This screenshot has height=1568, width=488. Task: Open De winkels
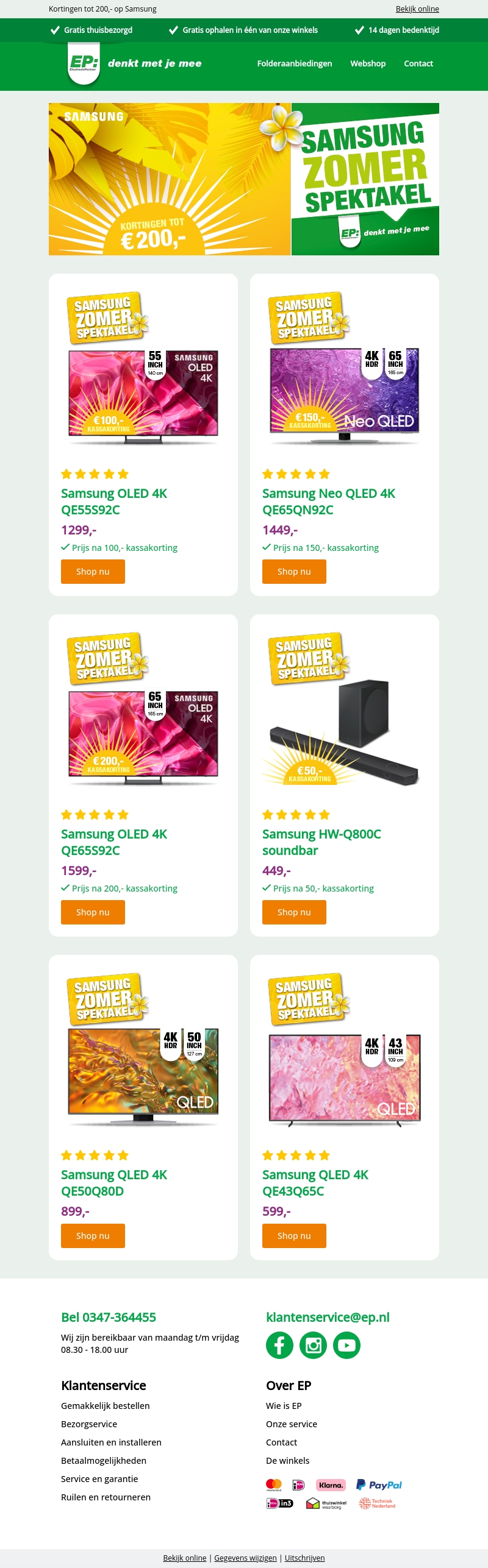[288, 1461]
